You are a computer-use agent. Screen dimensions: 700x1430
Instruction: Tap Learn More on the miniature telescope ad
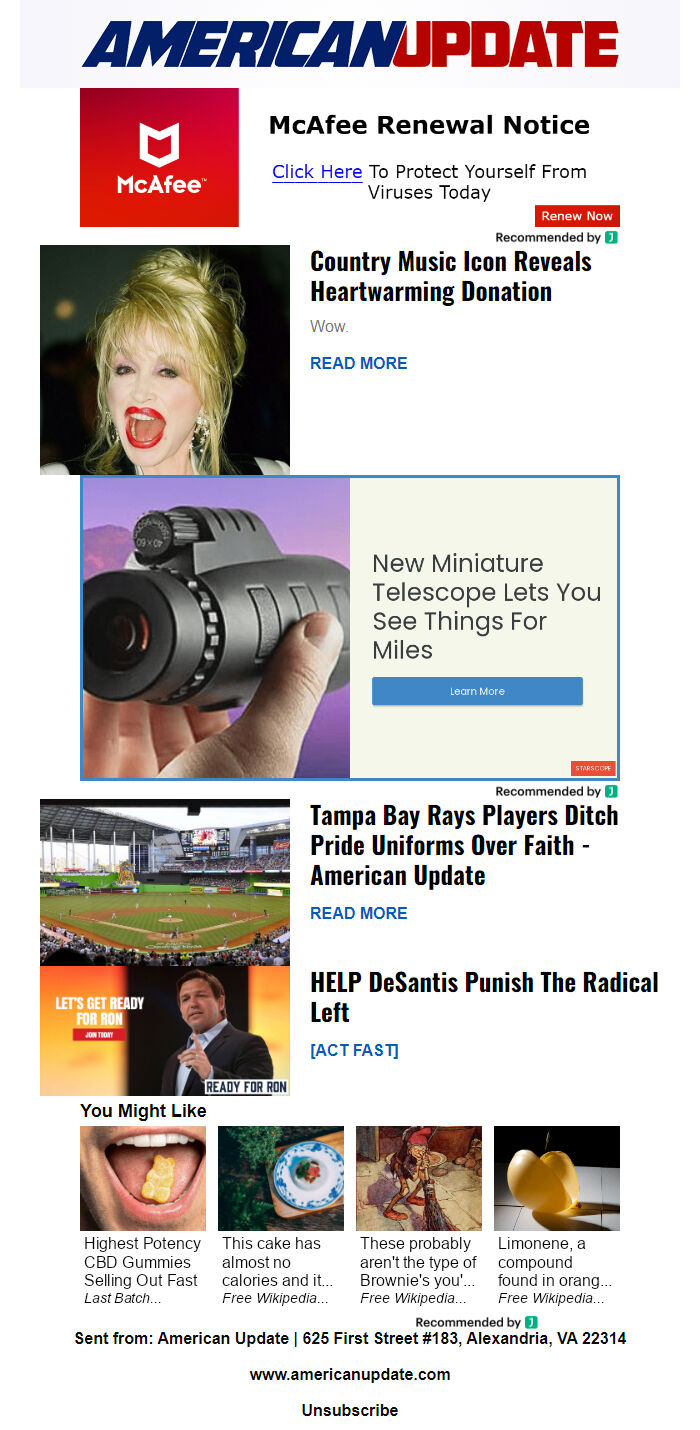click(x=477, y=691)
